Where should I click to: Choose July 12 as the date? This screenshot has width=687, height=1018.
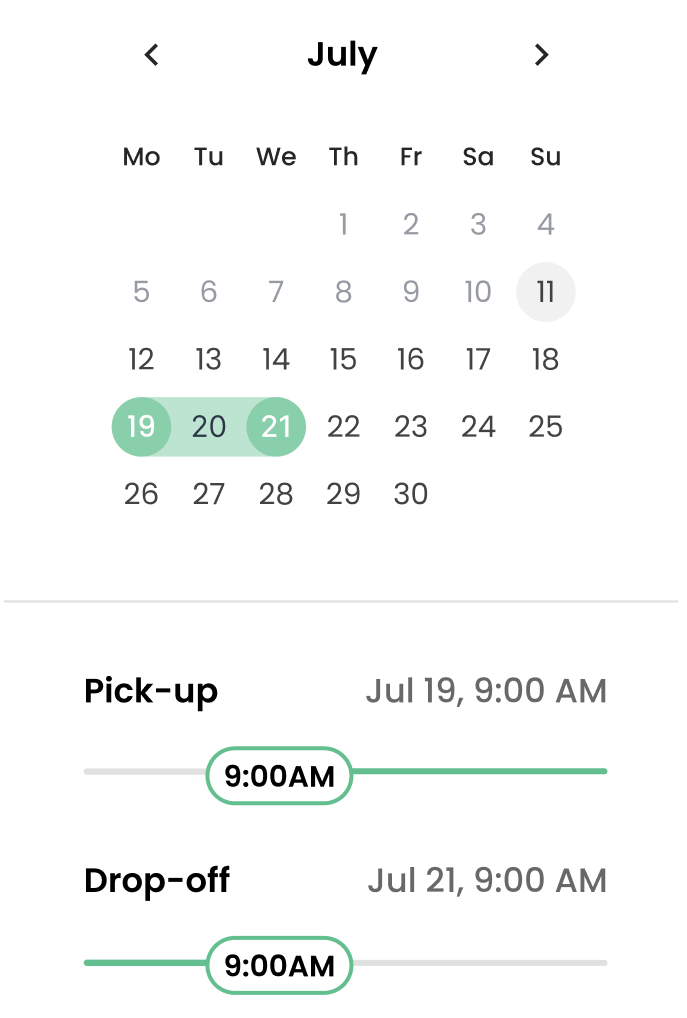click(x=141, y=359)
